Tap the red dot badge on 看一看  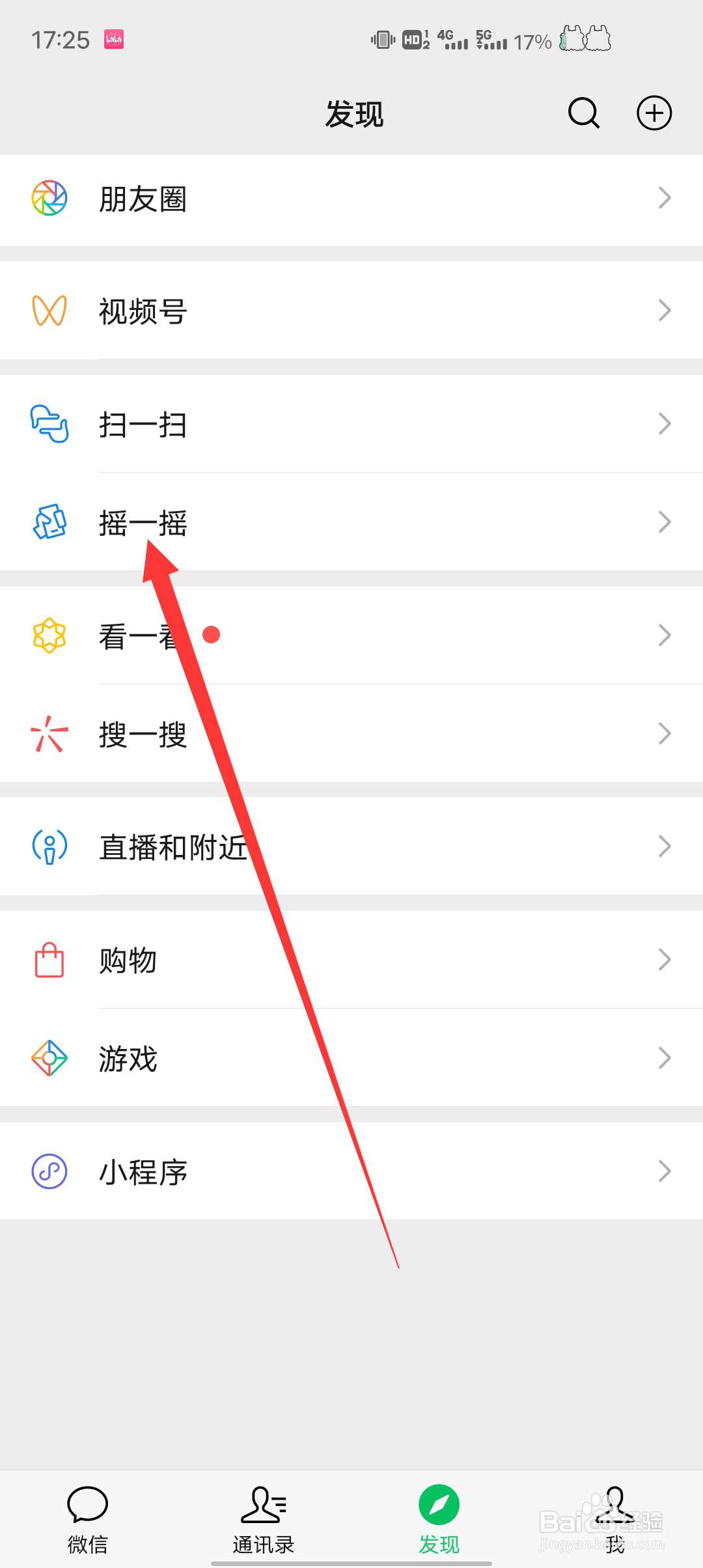(212, 635)
